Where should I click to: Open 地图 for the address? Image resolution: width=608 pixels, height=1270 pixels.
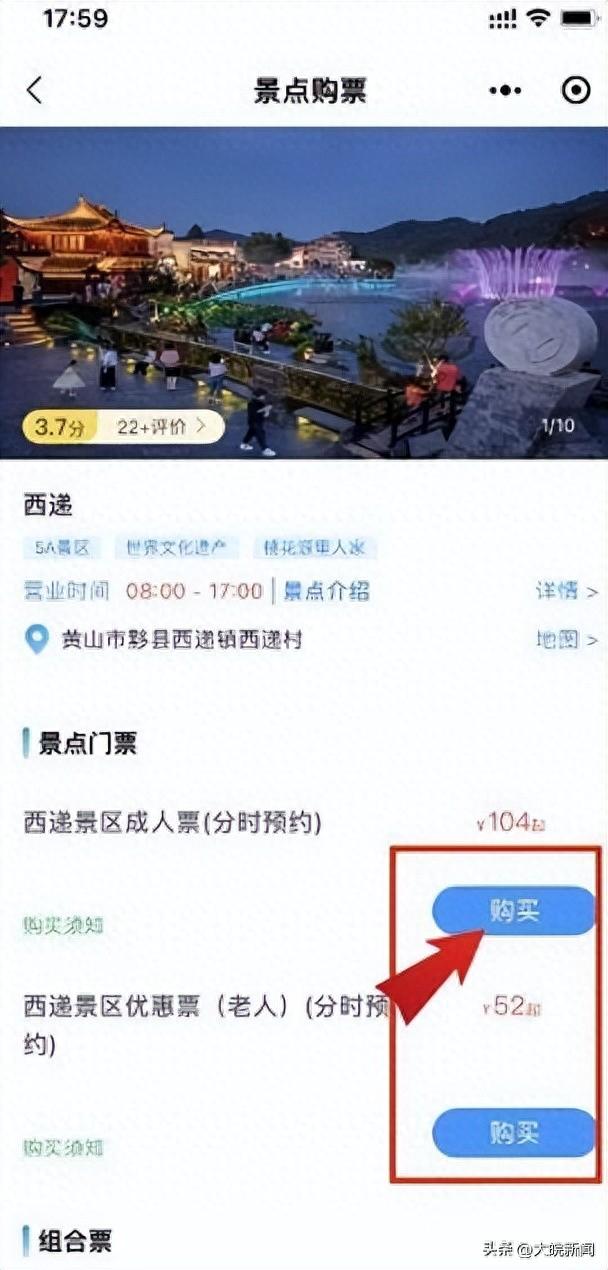(566, 640)
